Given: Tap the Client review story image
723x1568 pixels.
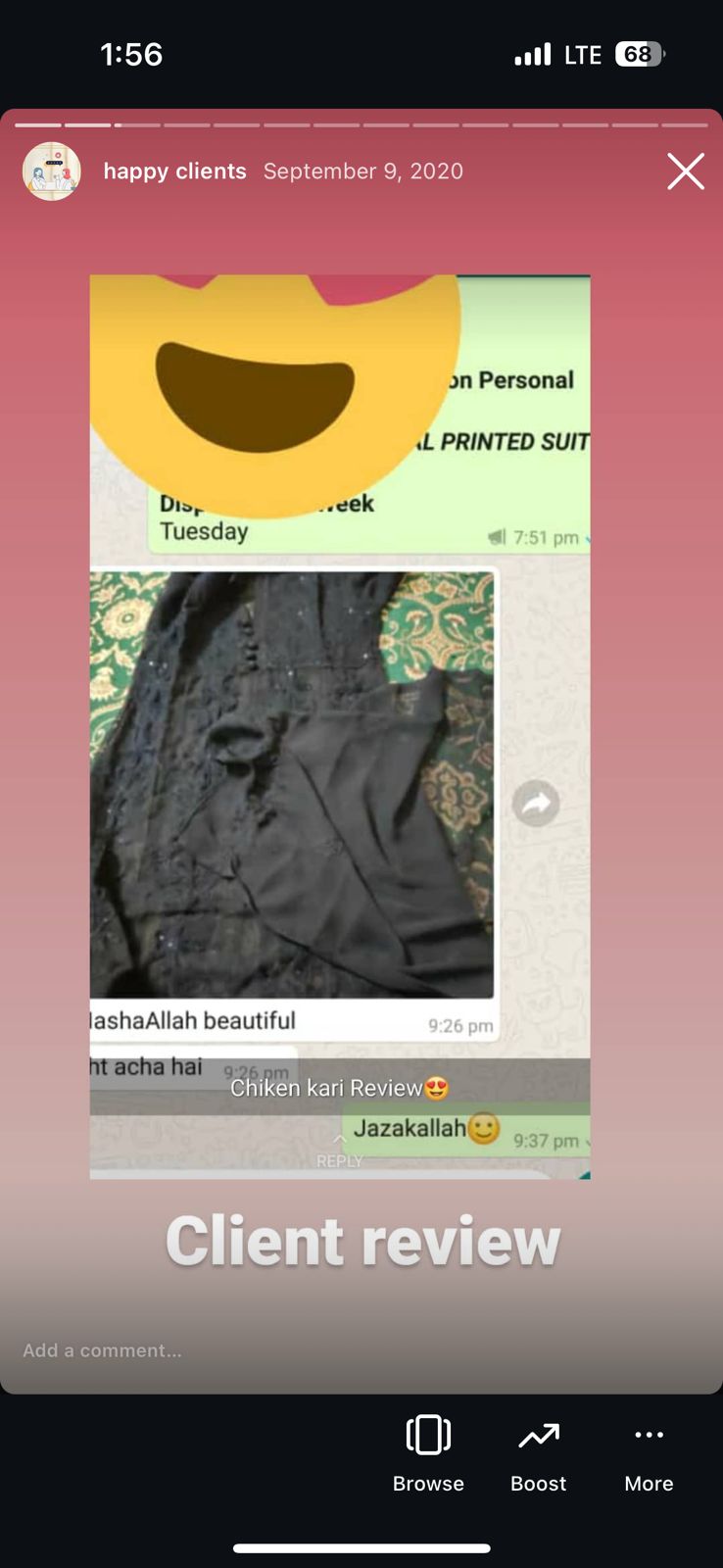Looking at the screenshot, I should pos(340,725).
